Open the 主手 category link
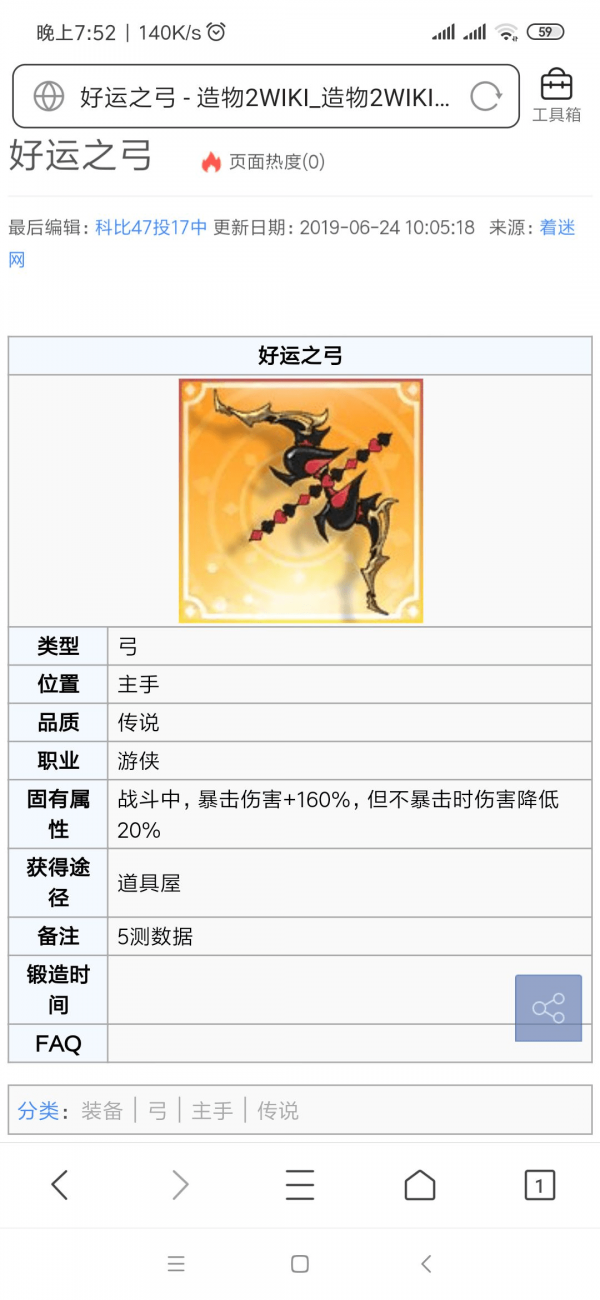This screenshot has height=1300, width=600. [x=212, y=1110]
